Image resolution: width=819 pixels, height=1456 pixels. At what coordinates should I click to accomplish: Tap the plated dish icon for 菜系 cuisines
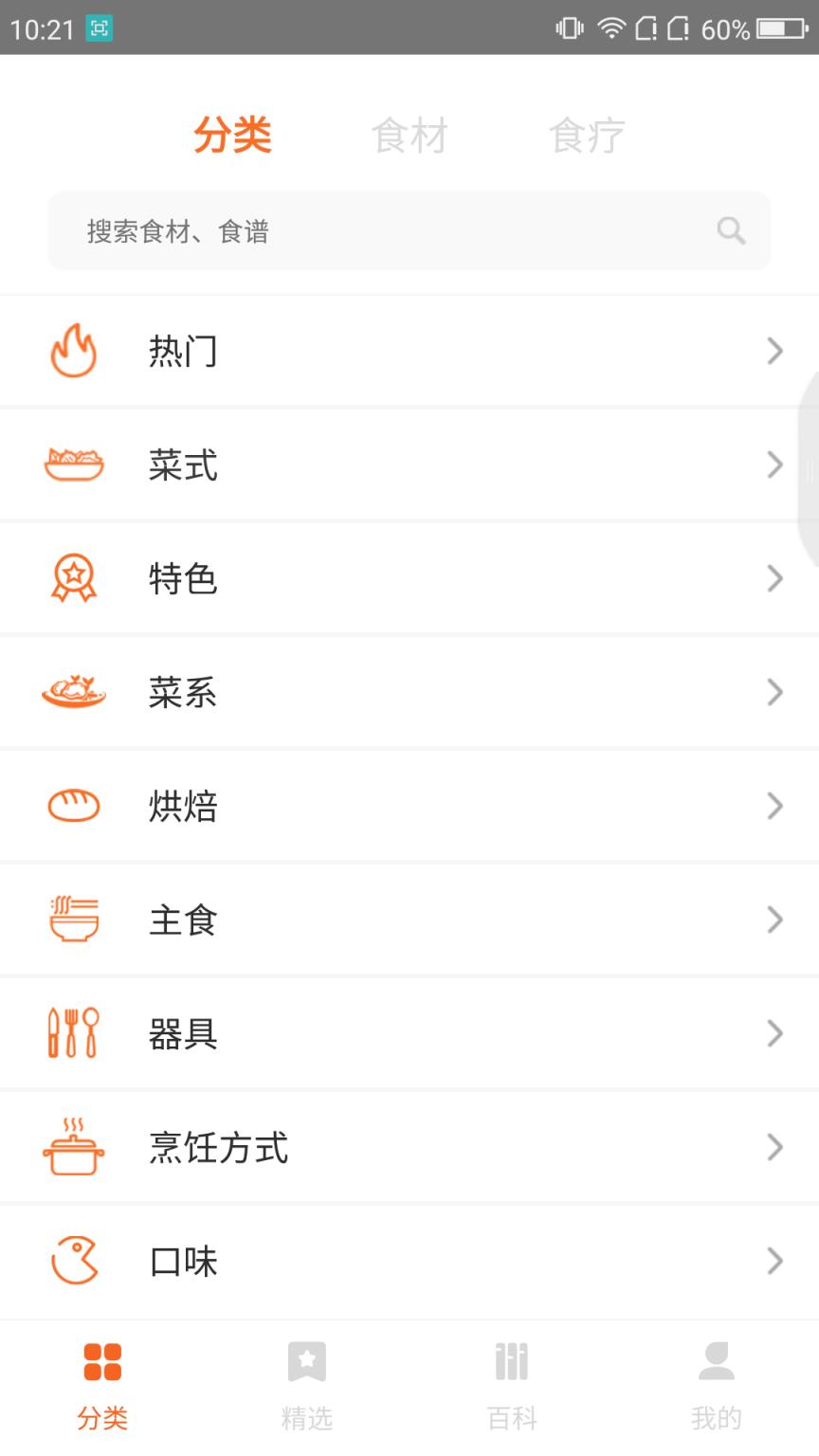74,693
